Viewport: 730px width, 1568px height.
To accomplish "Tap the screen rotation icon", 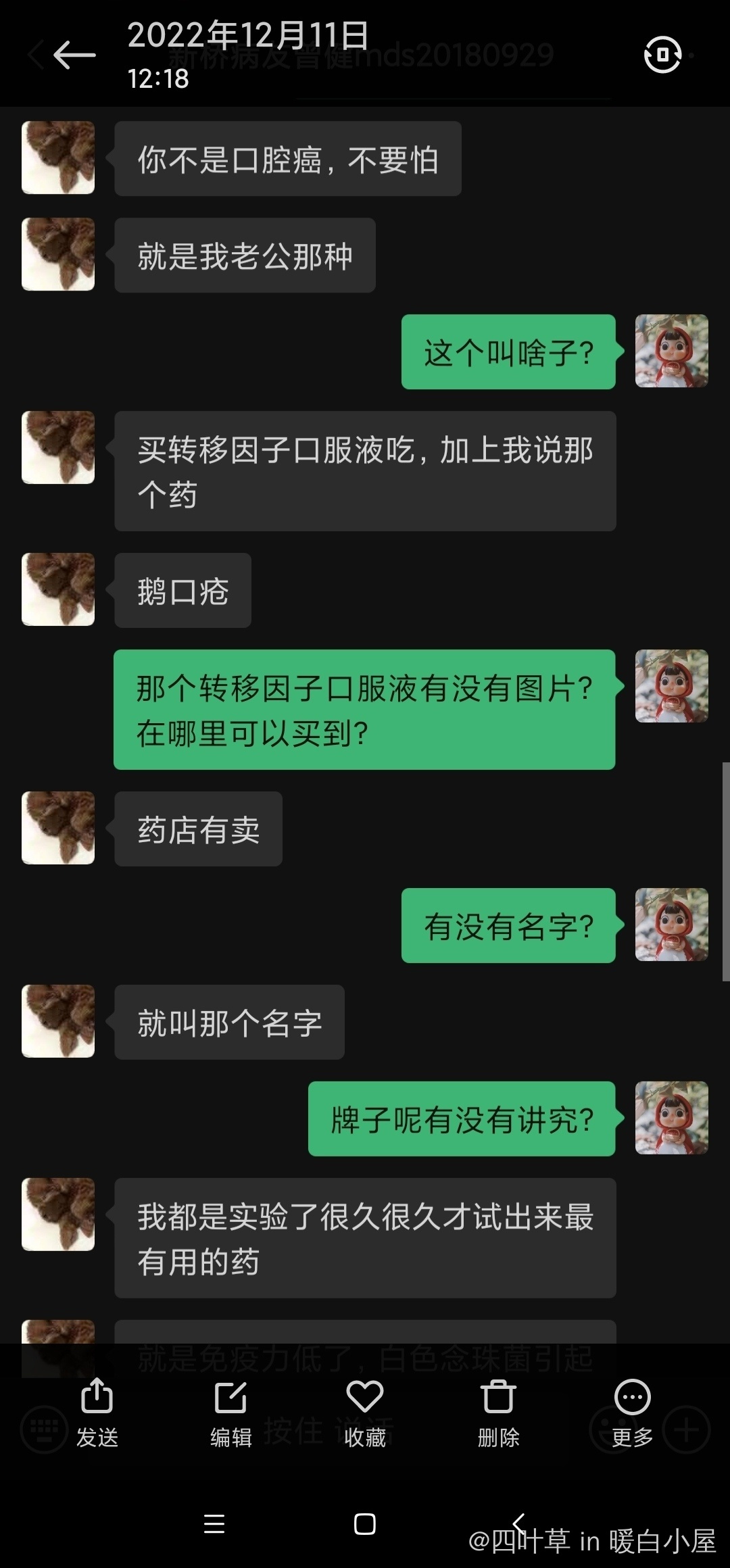I will pyautogui.click(x=662, y=55).
